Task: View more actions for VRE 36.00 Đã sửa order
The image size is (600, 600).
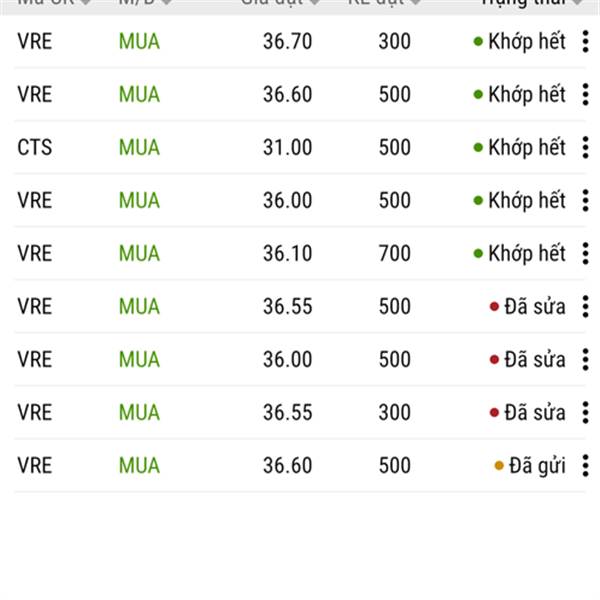Action: click(x=586, y=360)
